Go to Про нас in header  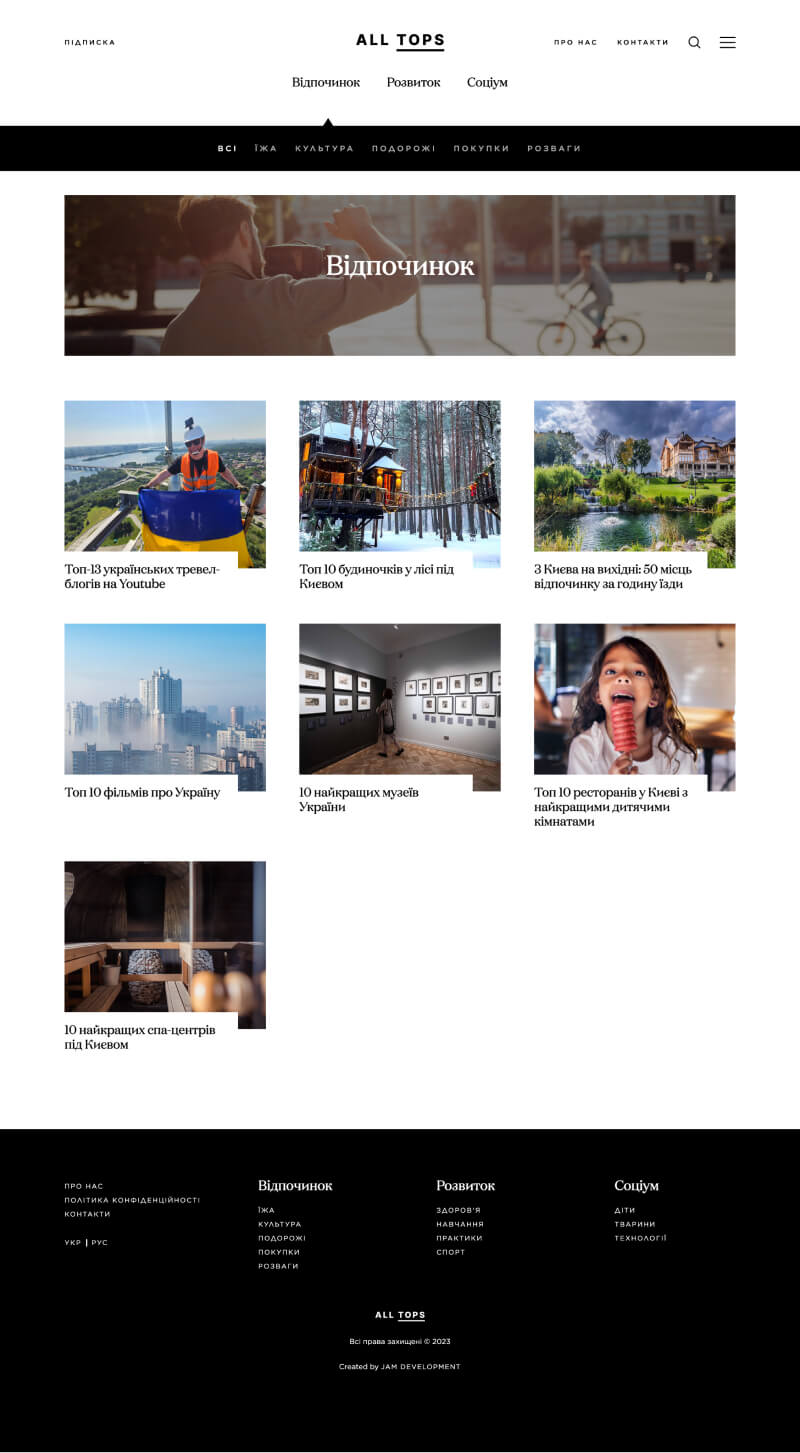(x=575, y=42)
